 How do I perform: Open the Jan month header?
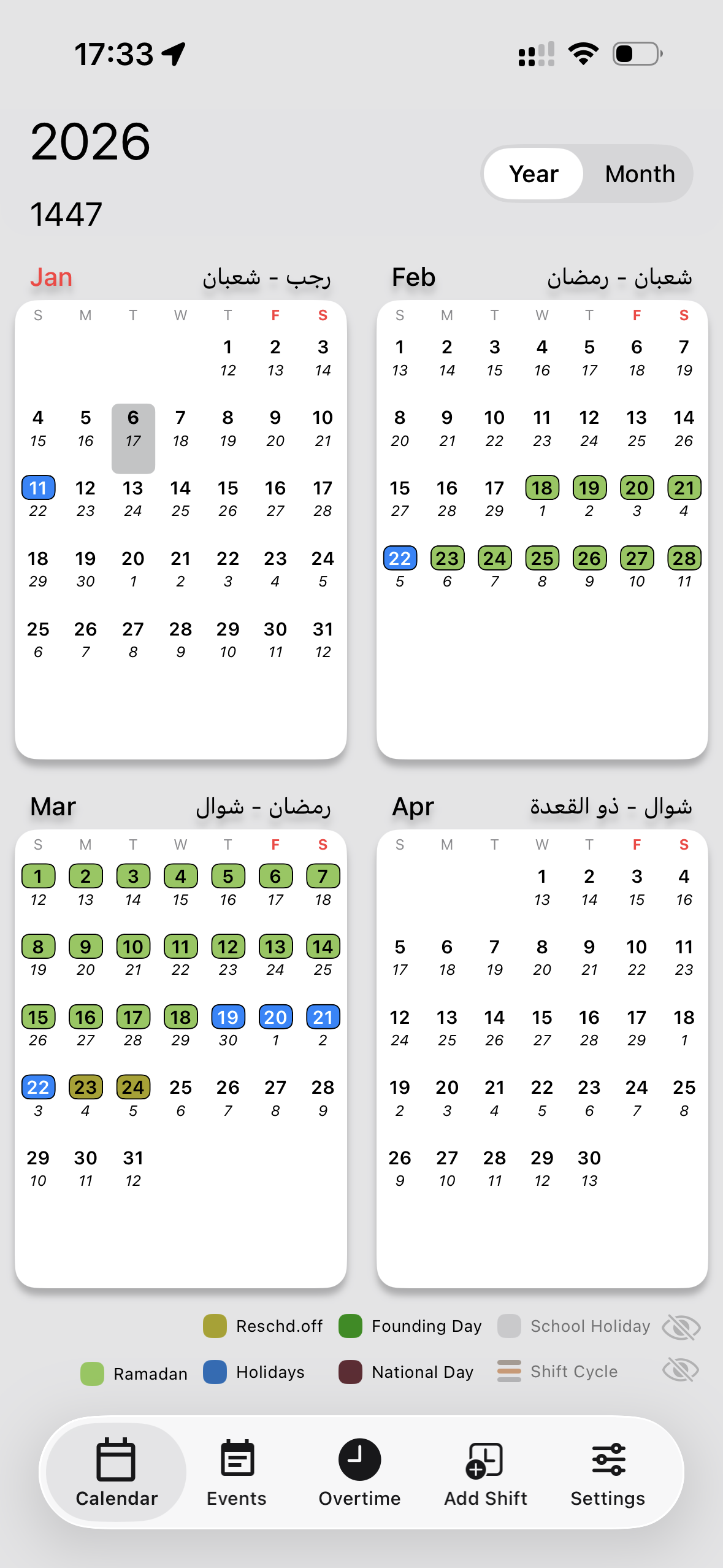[x=52, y=277]
